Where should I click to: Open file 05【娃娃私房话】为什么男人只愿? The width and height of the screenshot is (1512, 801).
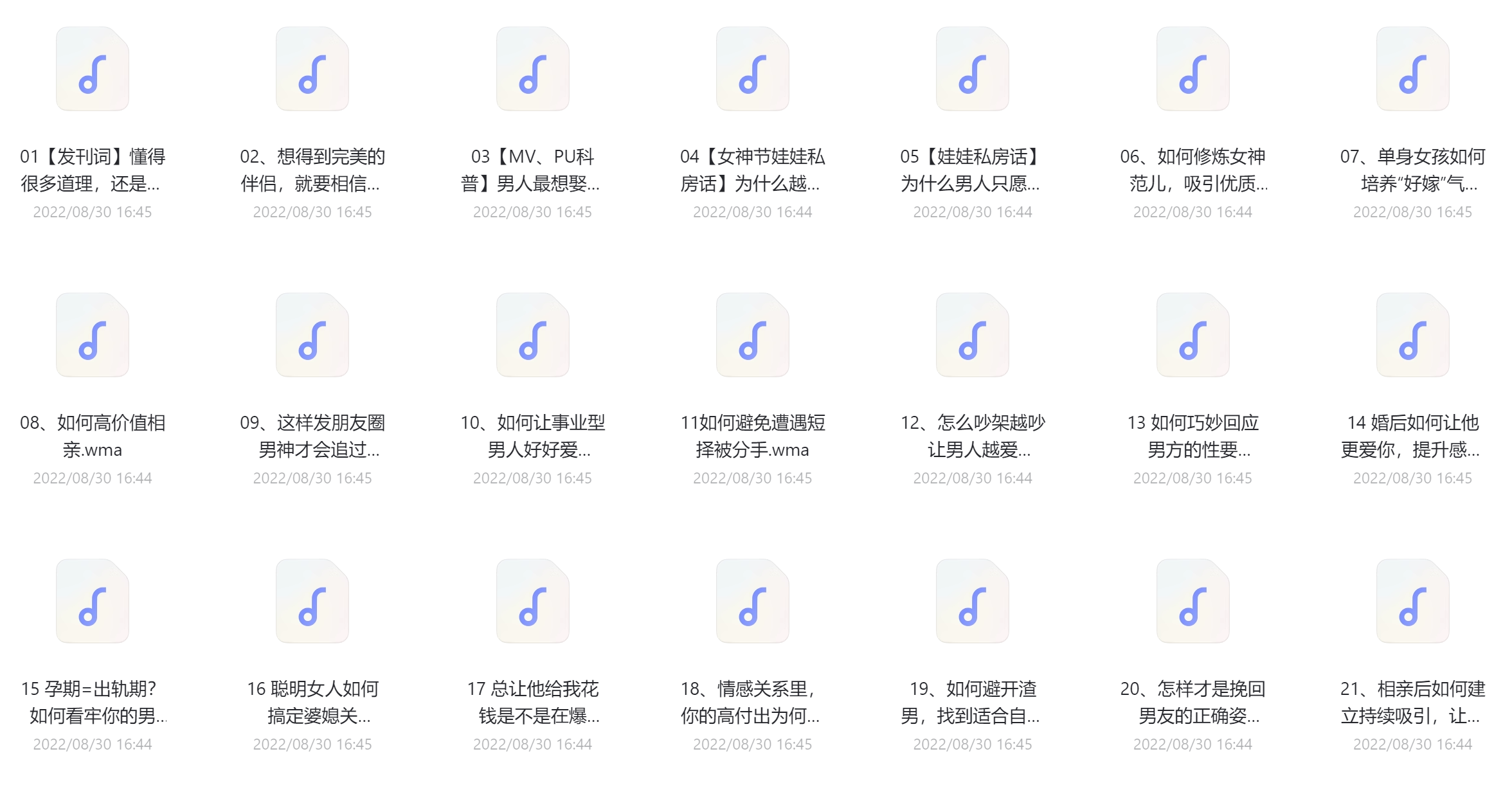(972, 69)
